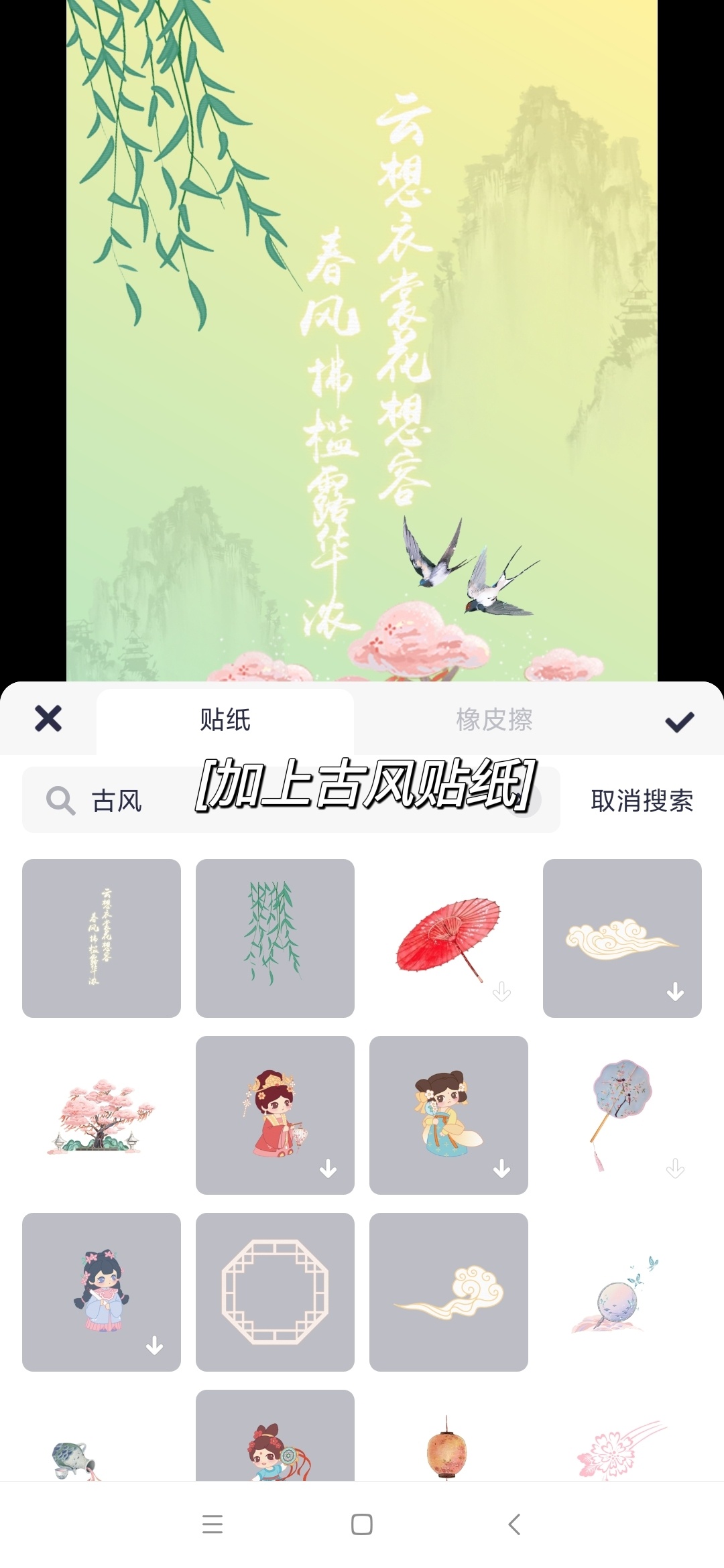Select the calligraphy poem sticker

[x=101, y=938]
